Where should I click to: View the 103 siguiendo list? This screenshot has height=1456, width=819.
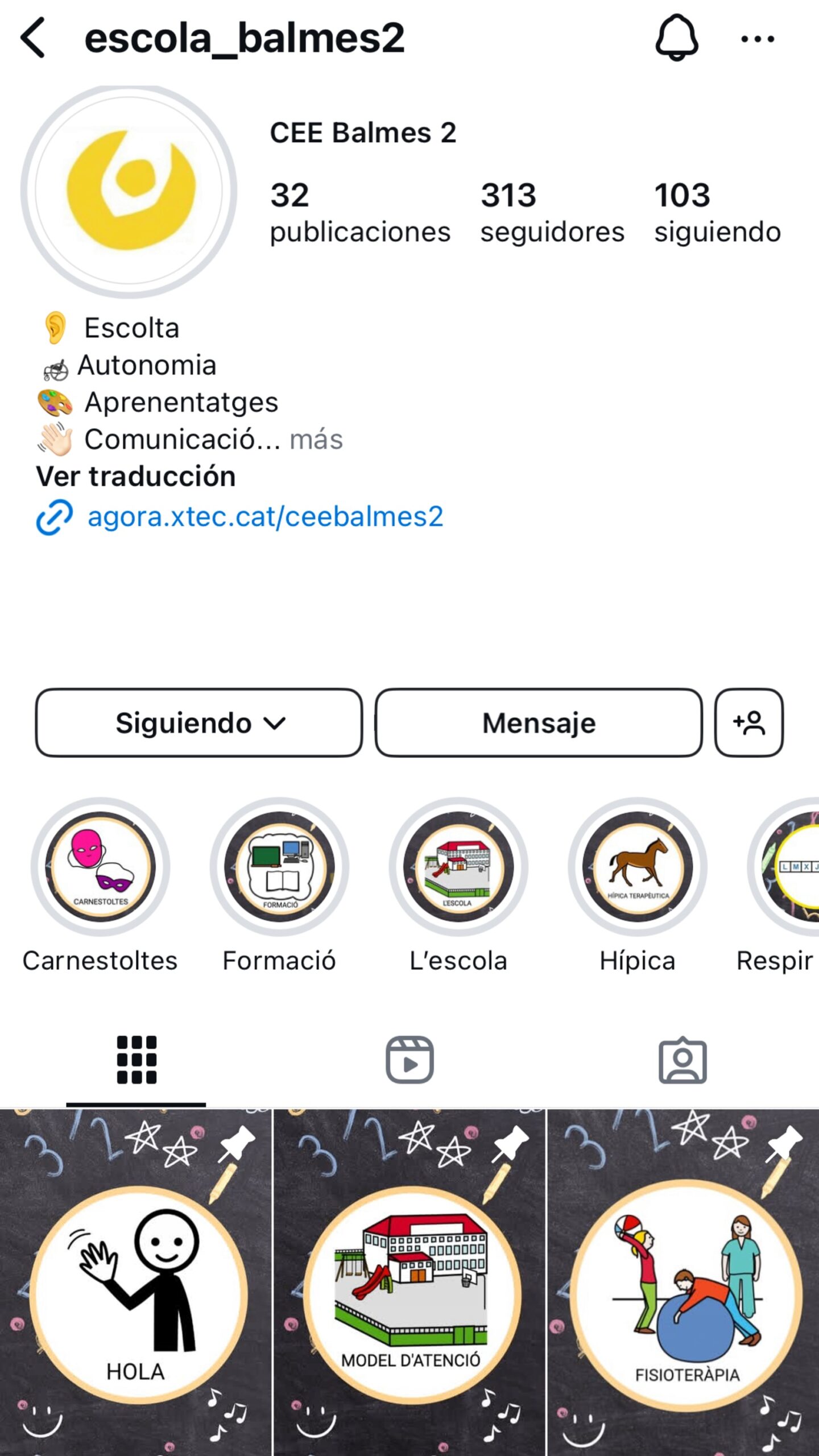(x=717, y=212)
